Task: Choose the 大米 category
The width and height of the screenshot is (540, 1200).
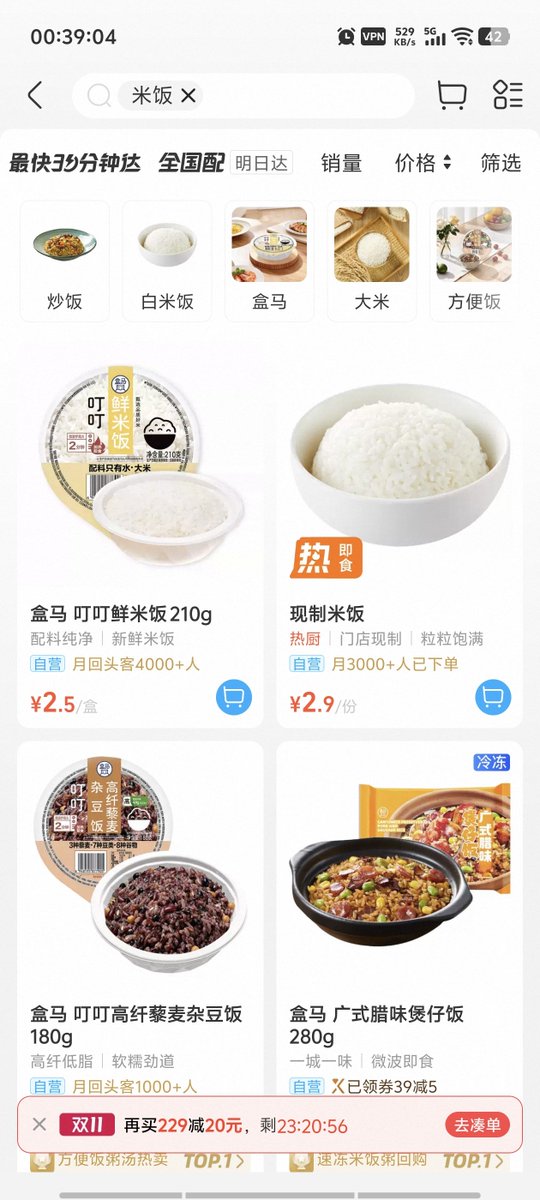Action: pyautogui.click(x=372, y=261)
